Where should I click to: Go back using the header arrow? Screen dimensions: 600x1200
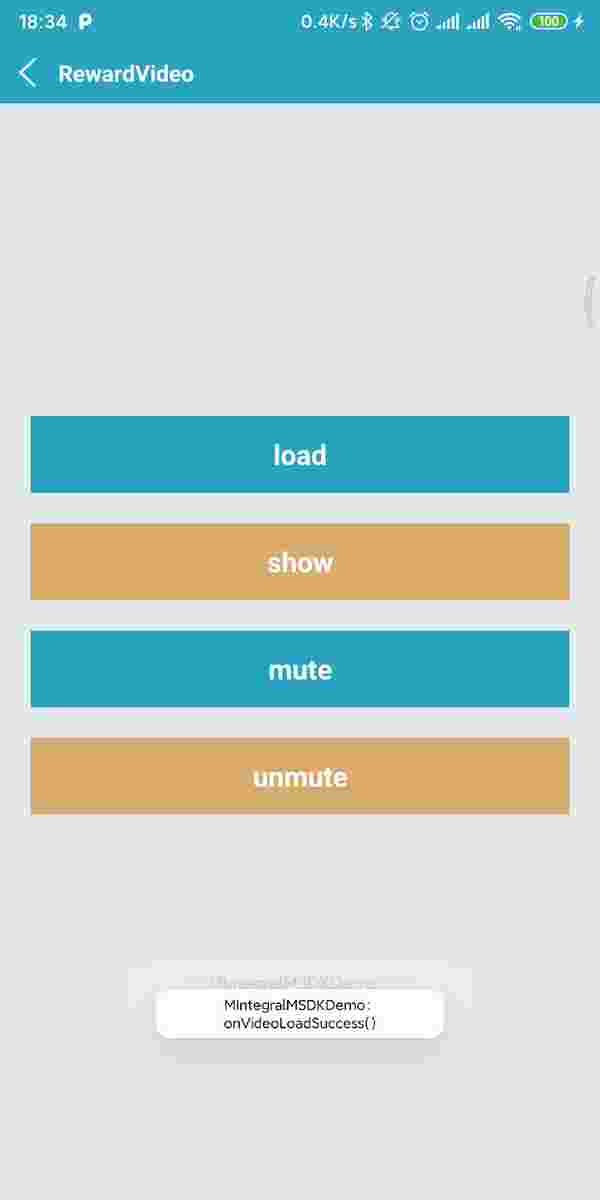[x=28, y=73]
